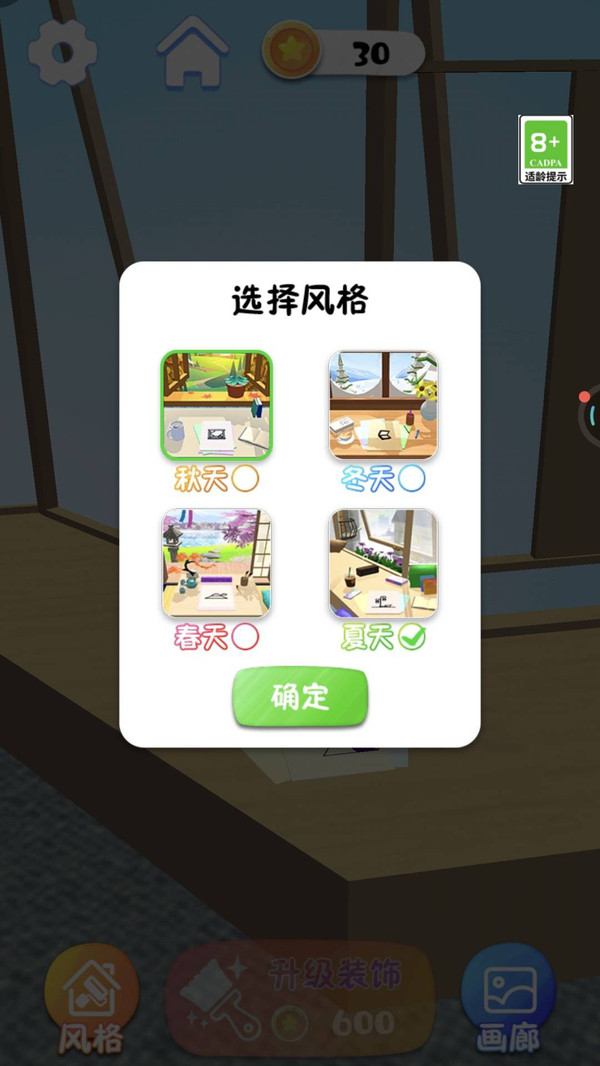Select the 夏天 summer style thumbnail
This screenshot has width=600, height=1066.
(384, 564)
